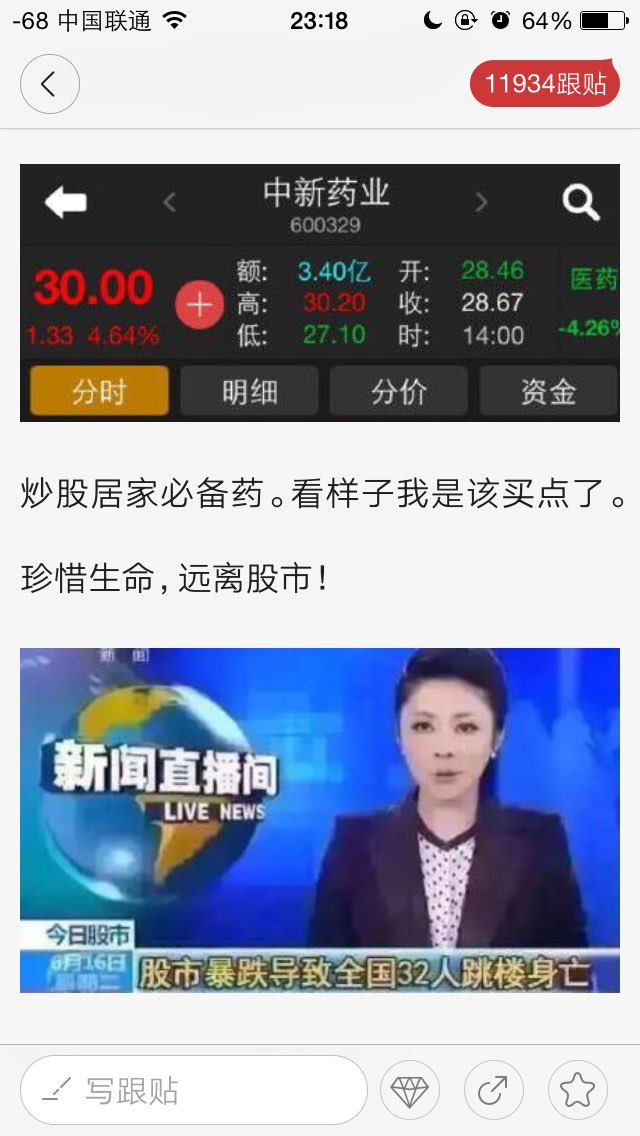This screenshot has height=1136, width=640.
Task: View the 新闻直播间 news image
Action: point(320,820)
